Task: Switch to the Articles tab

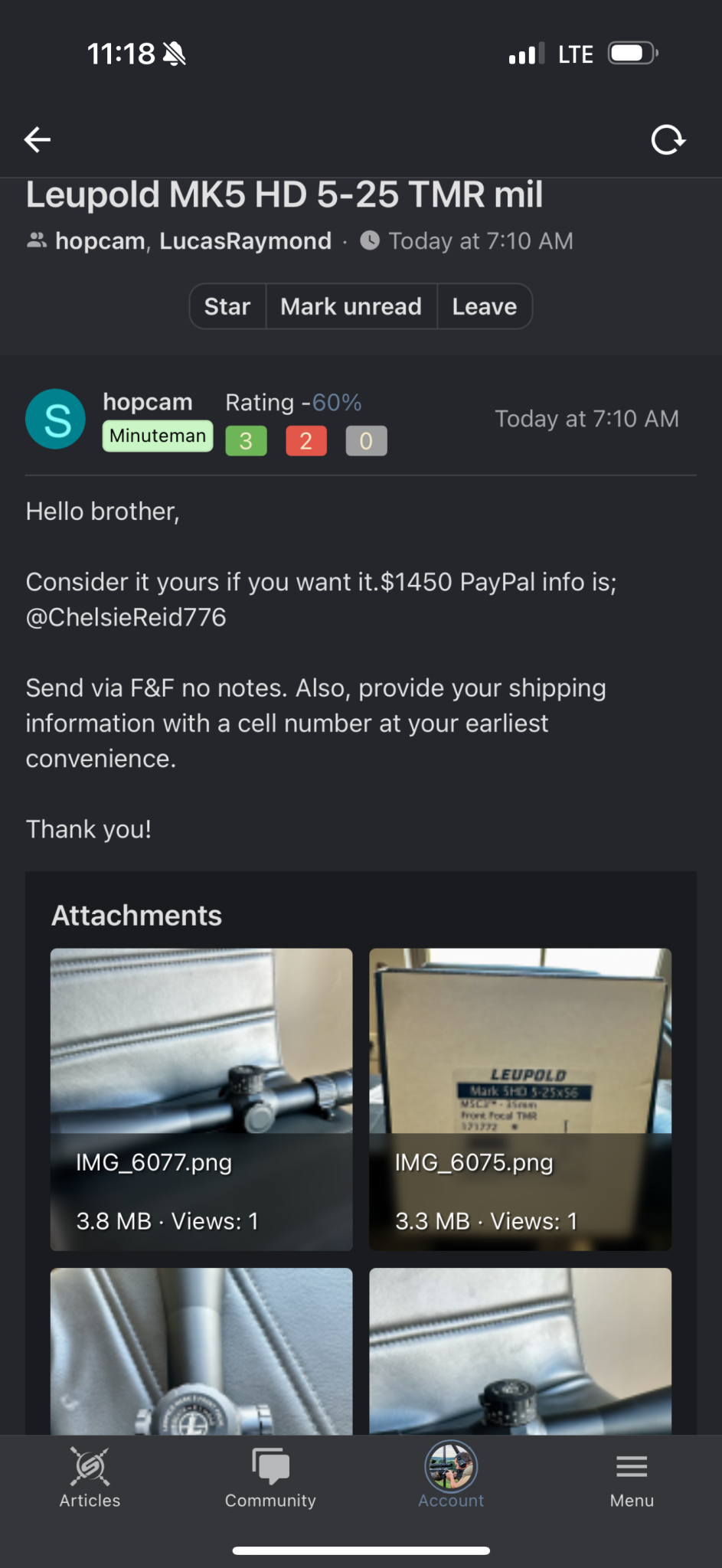Action: [90, 1478]
